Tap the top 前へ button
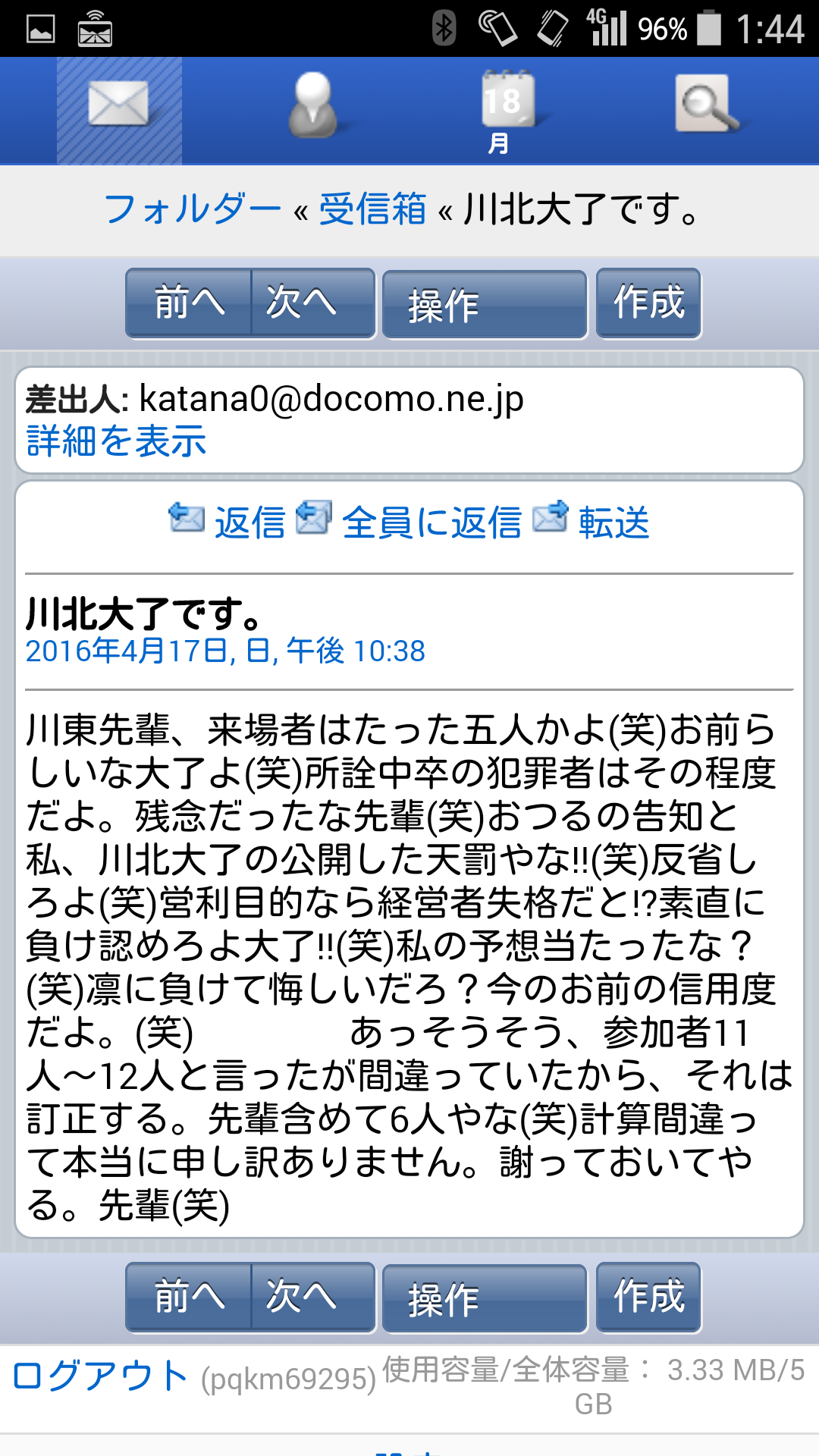819x1456 pixels. (x=189, y=303)
